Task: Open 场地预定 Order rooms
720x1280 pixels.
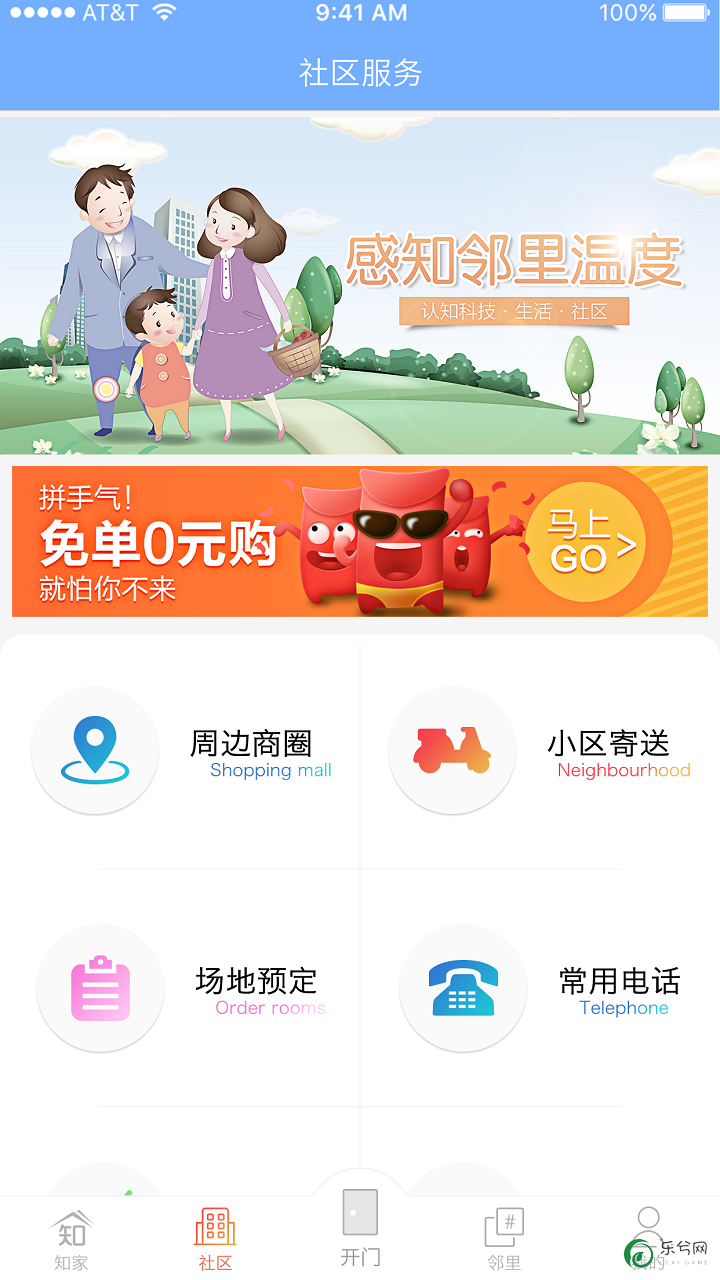Action: pos(180,990)
